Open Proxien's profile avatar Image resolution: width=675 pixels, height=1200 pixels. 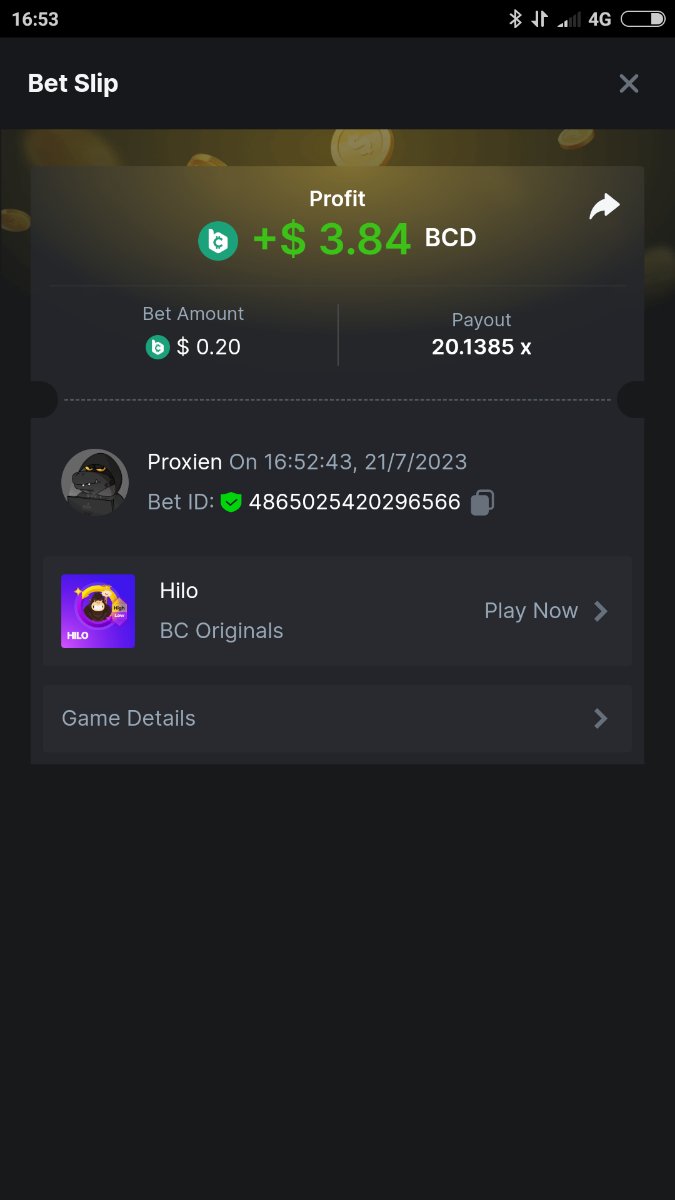click(x=95, y=483)
